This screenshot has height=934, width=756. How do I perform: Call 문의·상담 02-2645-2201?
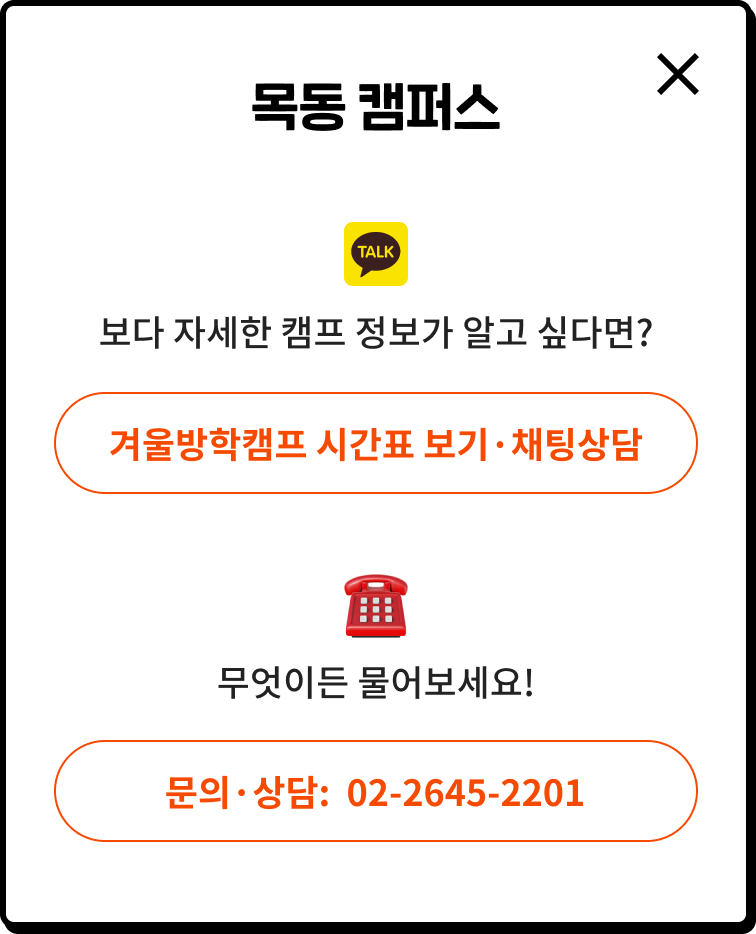point(375,791)
